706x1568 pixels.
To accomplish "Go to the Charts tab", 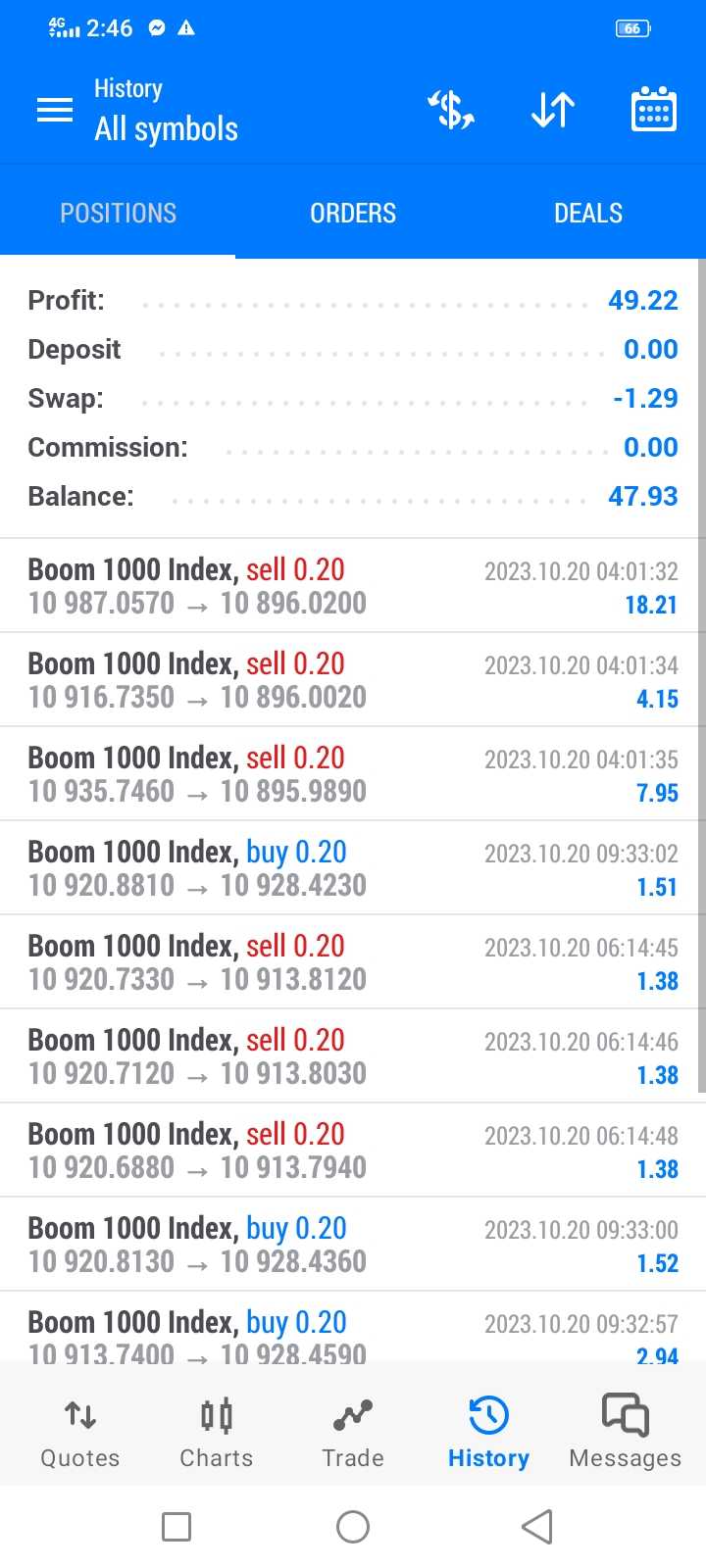I will click(216, 1431).
